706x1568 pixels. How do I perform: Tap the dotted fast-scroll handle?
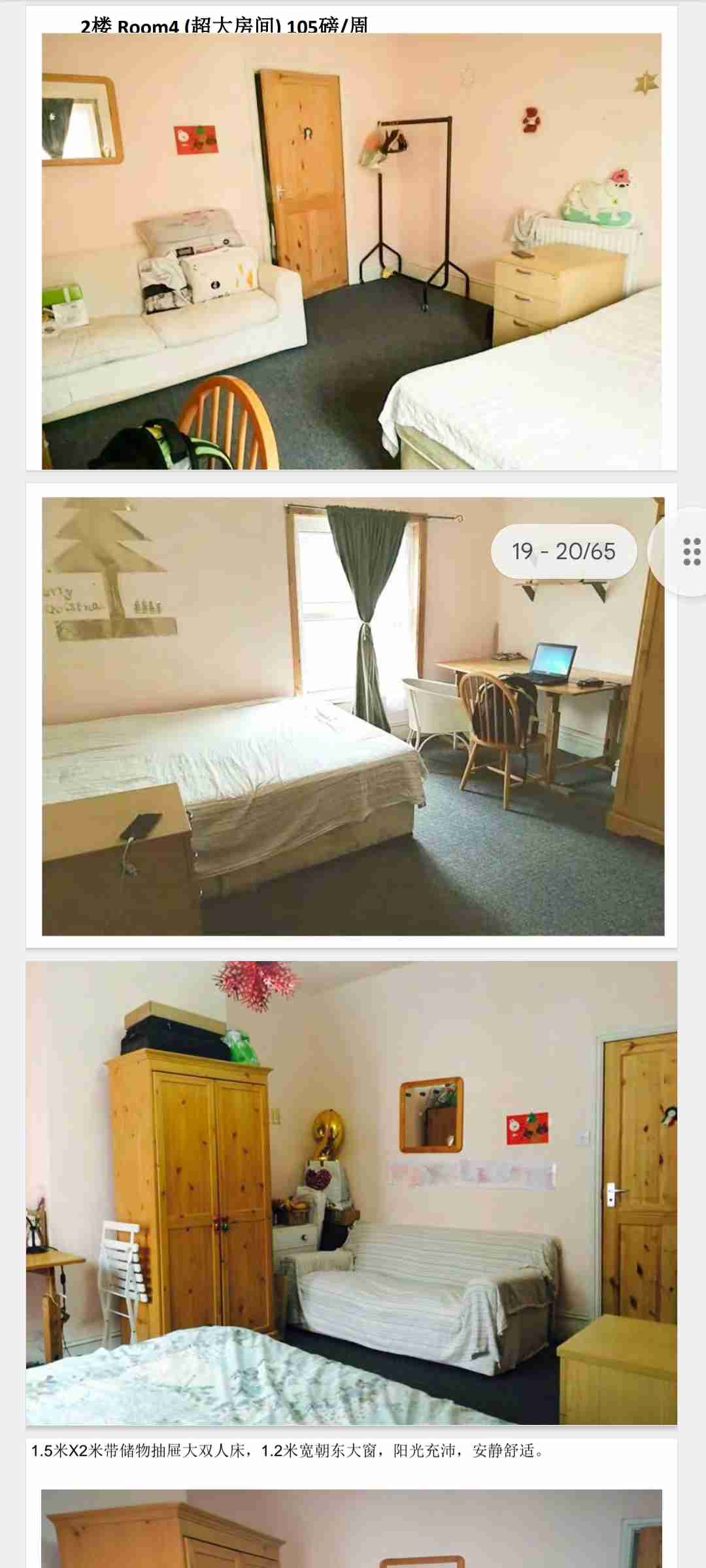click(690, 551)
